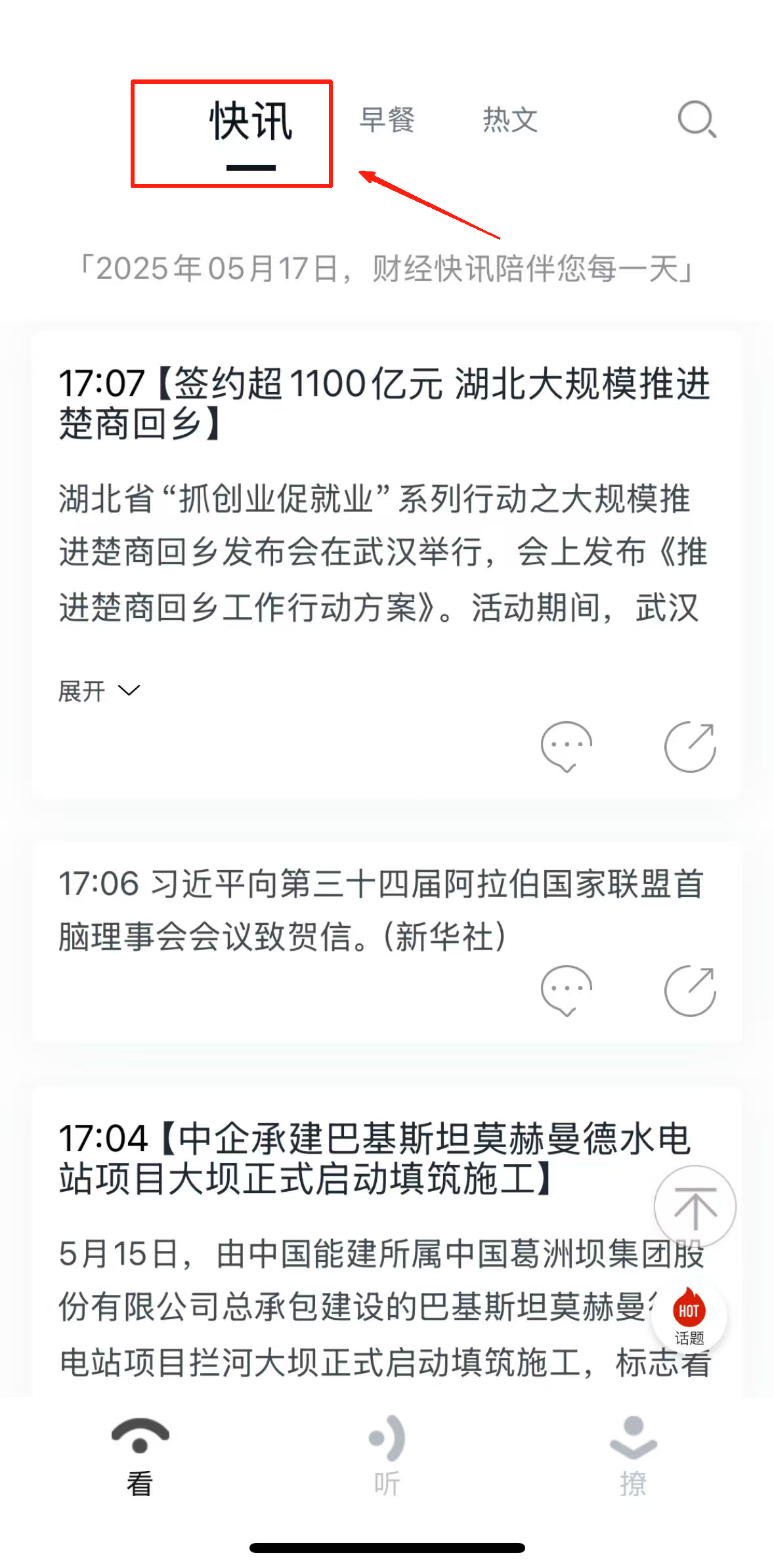The height and width of the screenshot is (1568, 774).
Task: Switch to the 热文 tab
Action: [x=510, y=120]
